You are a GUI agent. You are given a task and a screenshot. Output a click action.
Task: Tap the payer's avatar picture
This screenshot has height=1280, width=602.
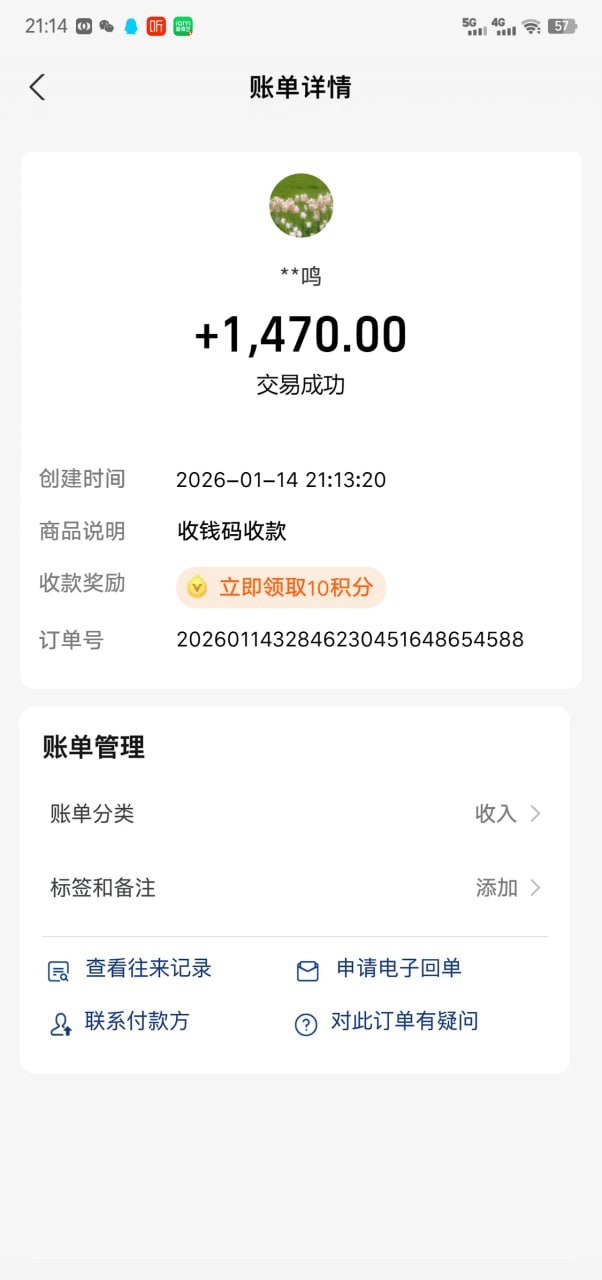click(301, 205)
